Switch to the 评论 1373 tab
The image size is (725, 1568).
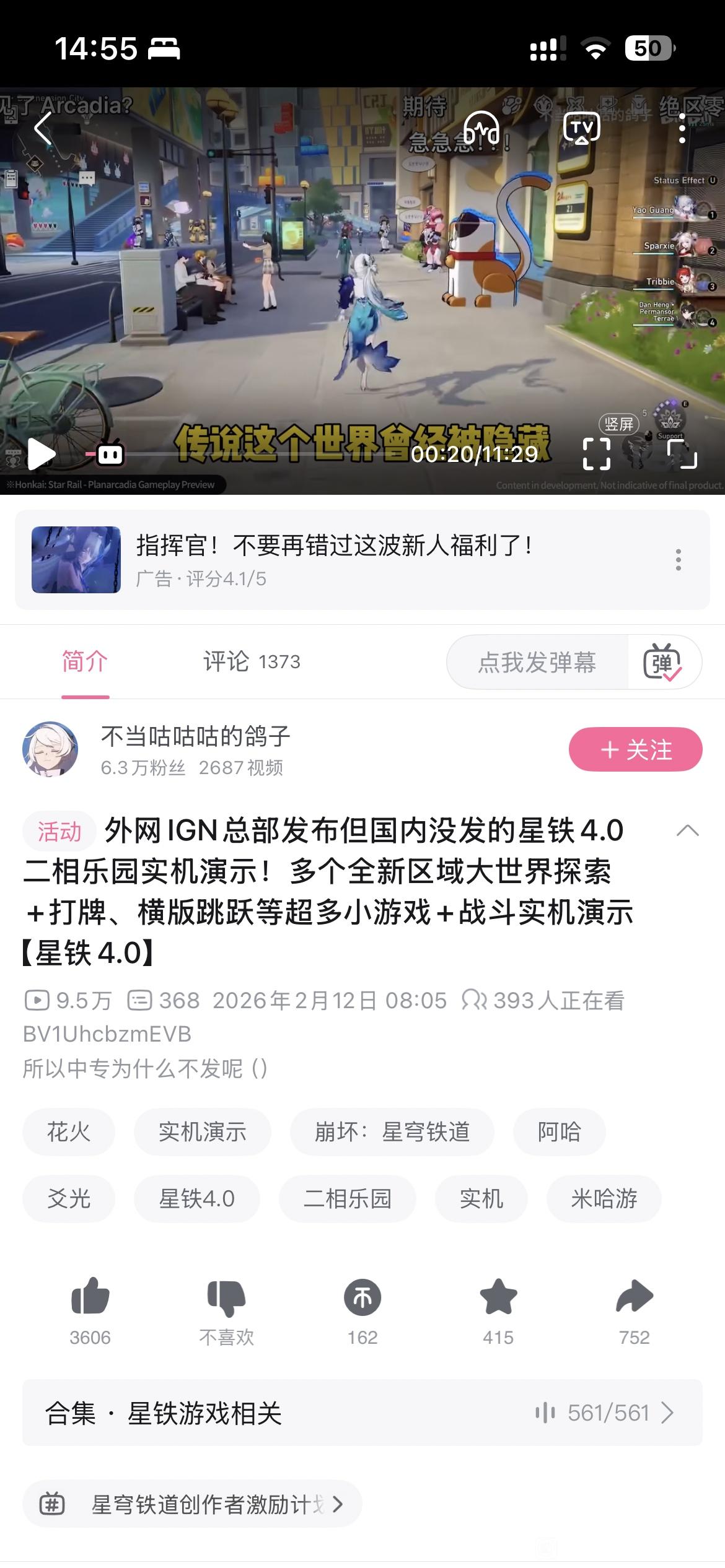point(252,662)
